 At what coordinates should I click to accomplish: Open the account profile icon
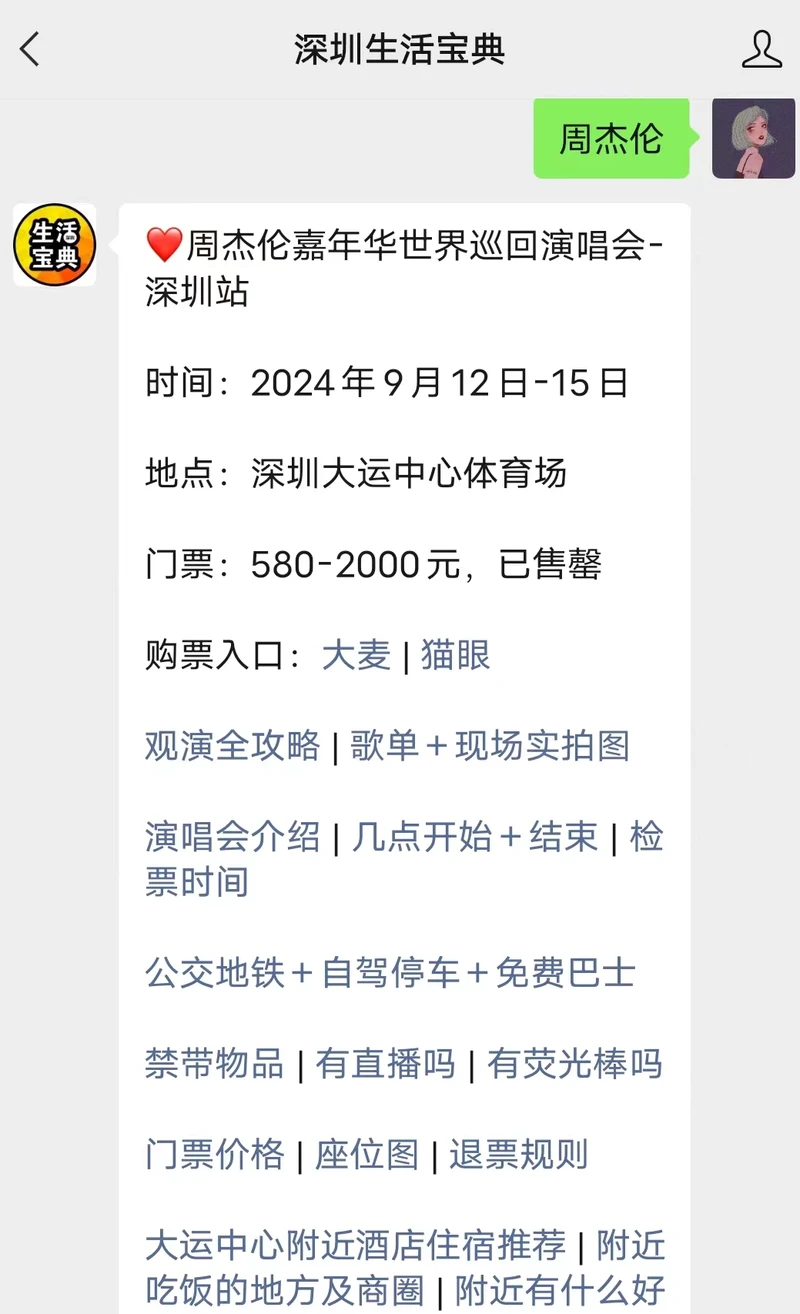tap(762, 49)
